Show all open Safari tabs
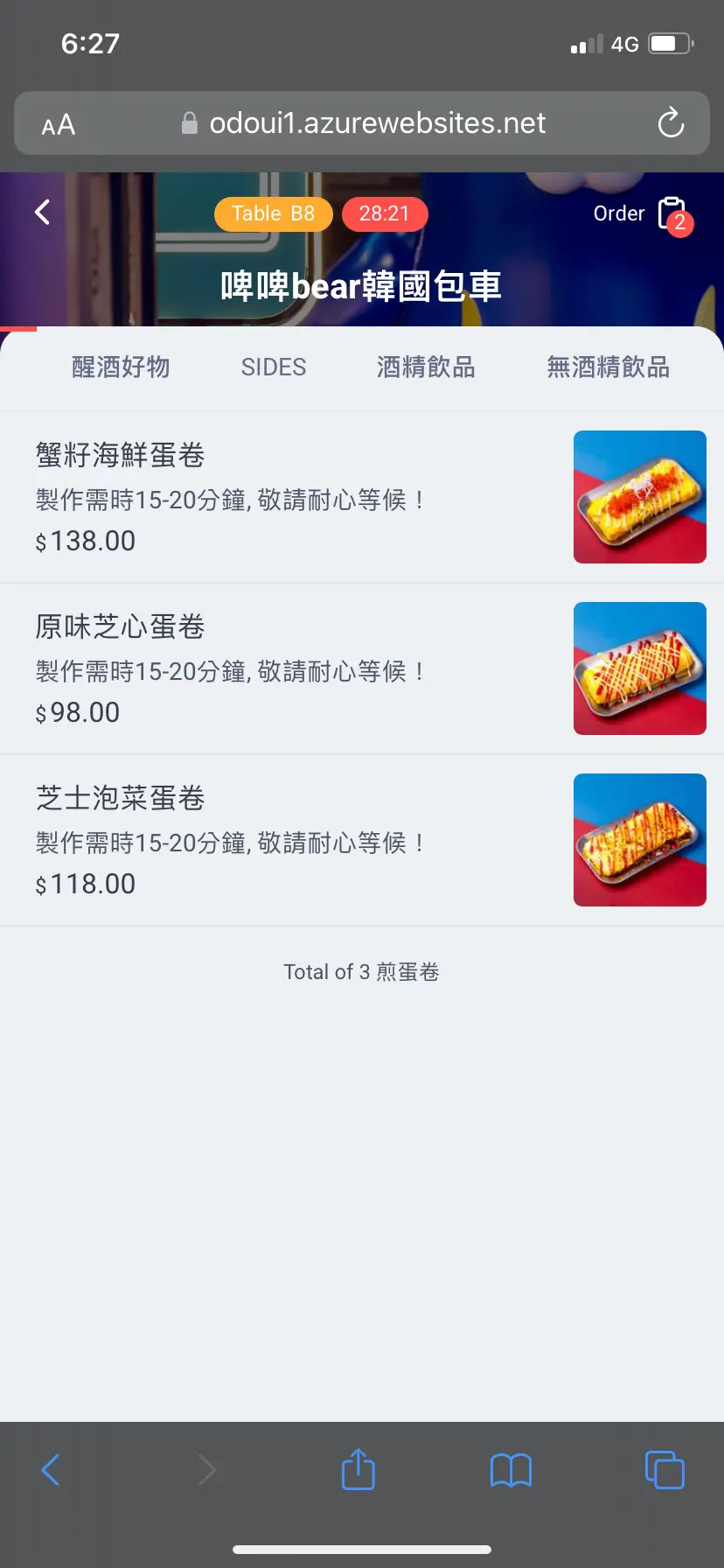The height and width of the screenshot is (1568, 724). [x=665, y=1470]
